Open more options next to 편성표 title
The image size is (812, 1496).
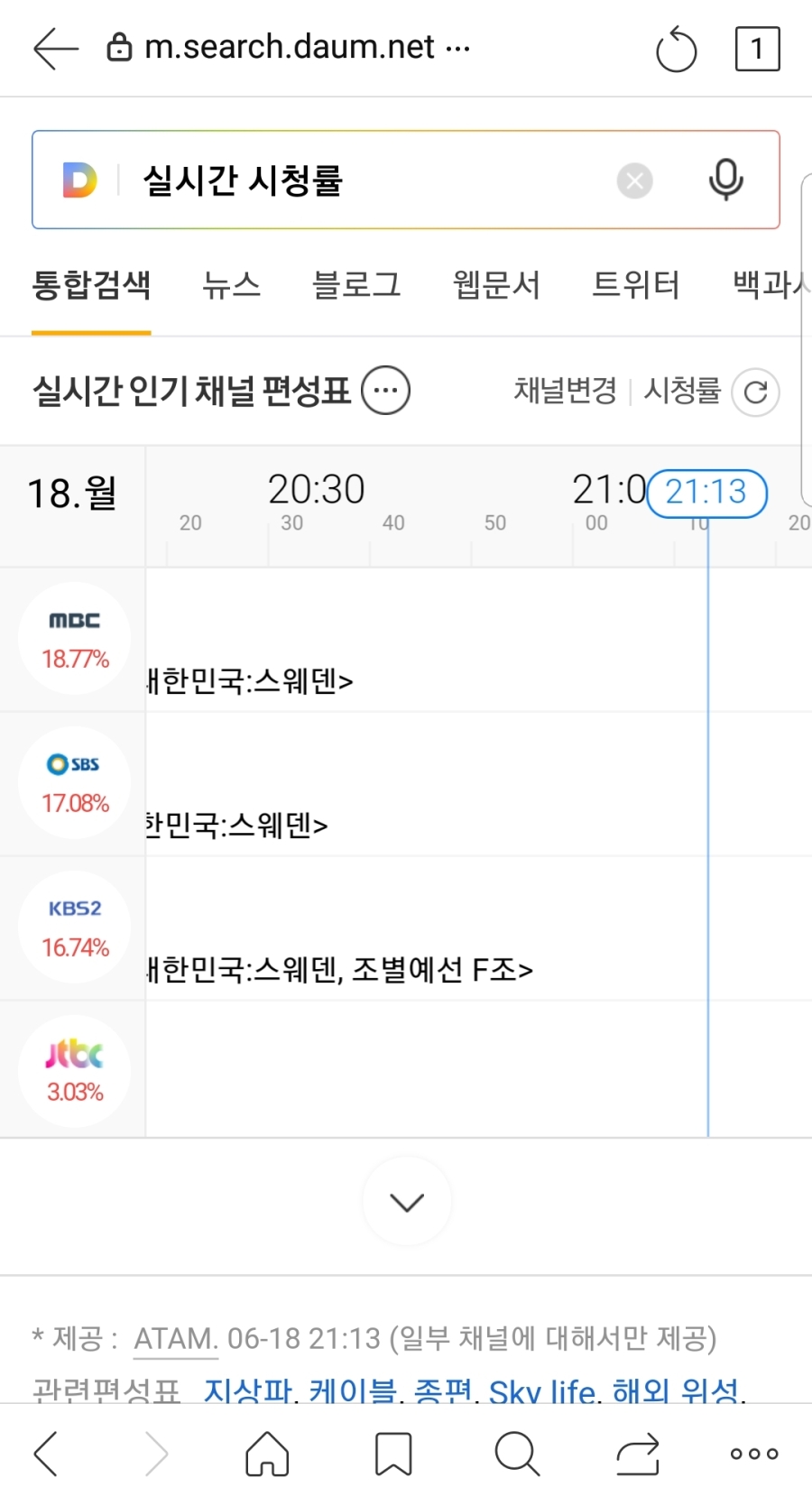pyautogui.click(x=385, y=391)
